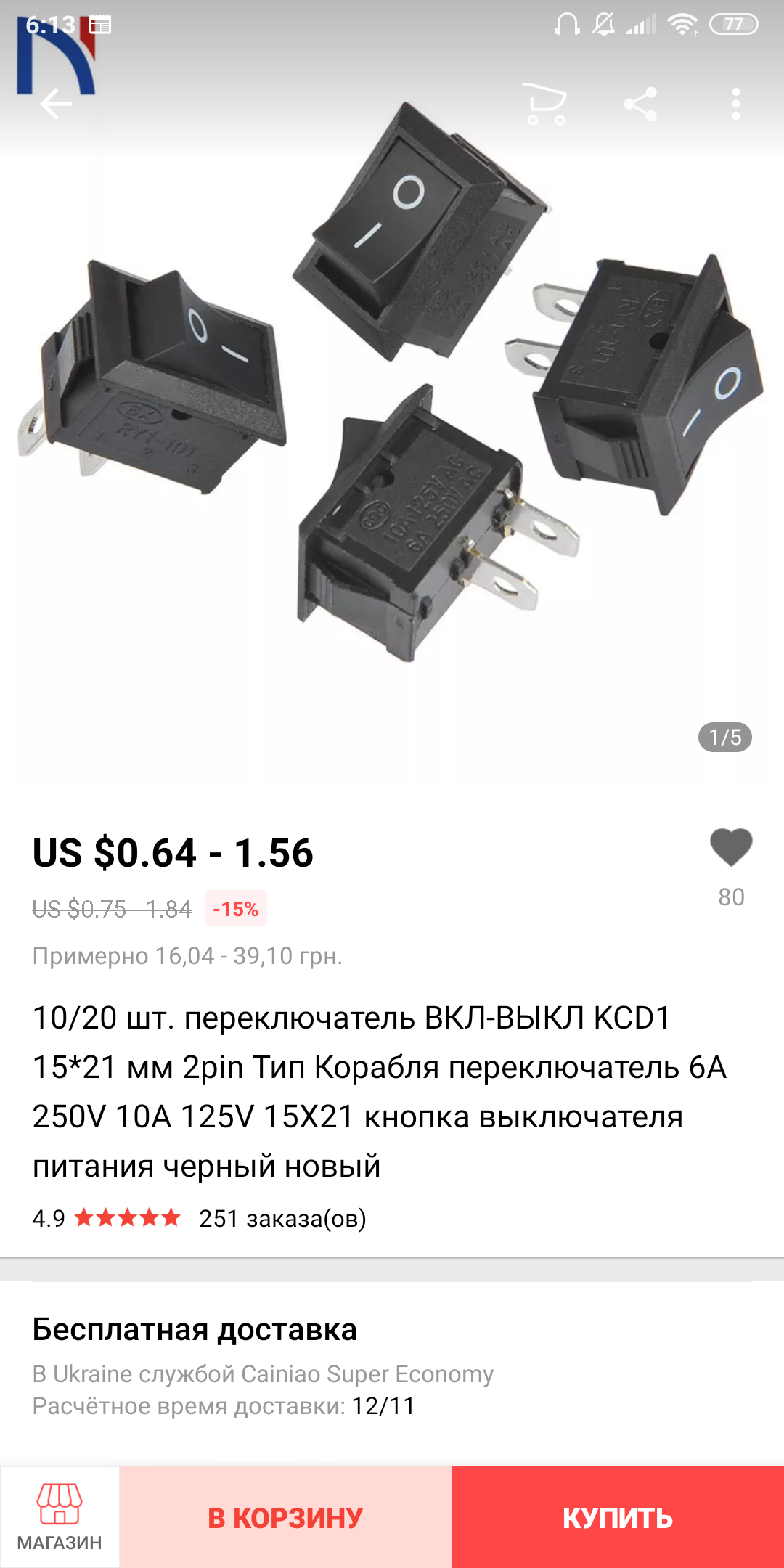This screenshot has width=784, height=1568.
Task: Open the three-dot overflow menu
Action: coord(735,104)
